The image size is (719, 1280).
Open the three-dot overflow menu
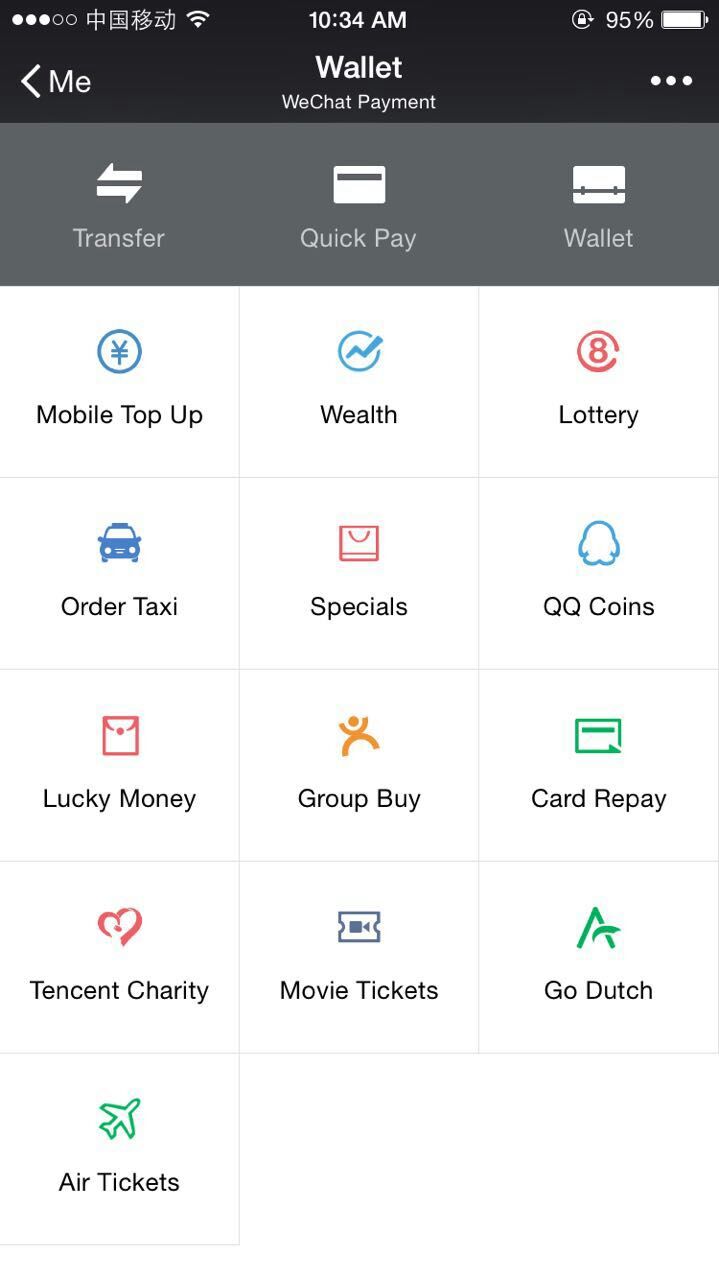coord(671,81)
